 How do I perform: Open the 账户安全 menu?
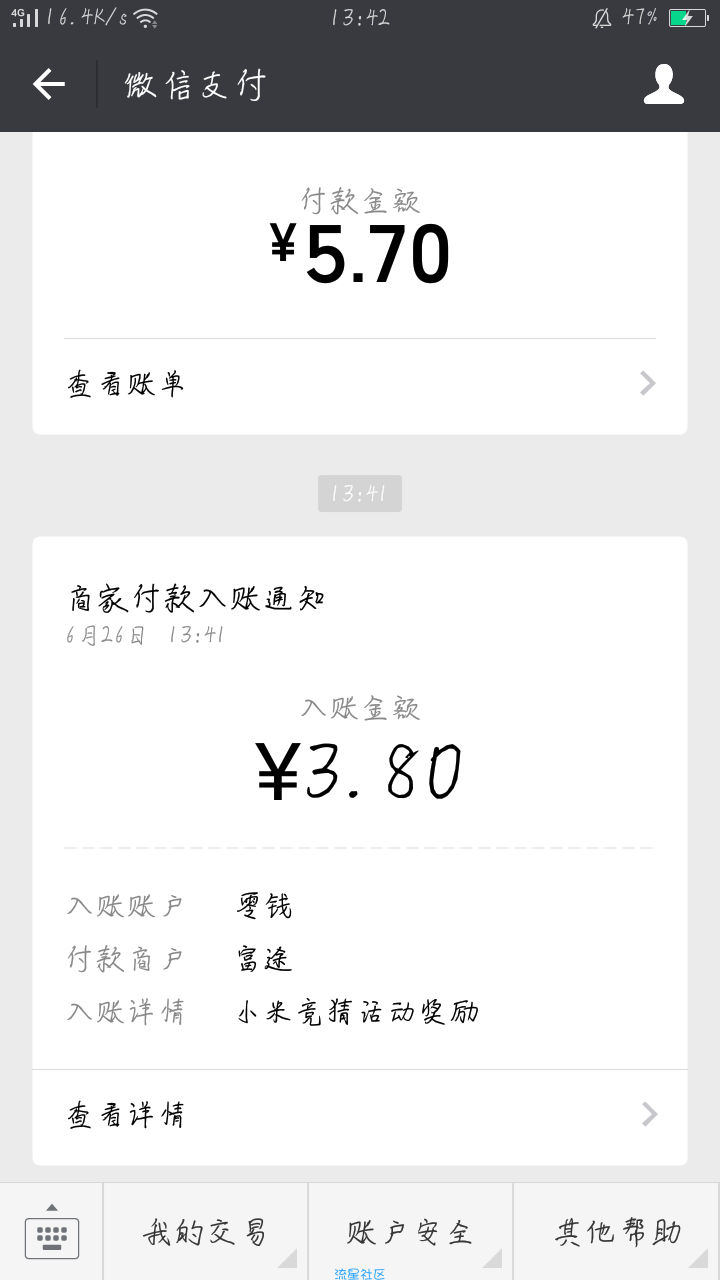pyautogui.click(x=410, y=1232)
